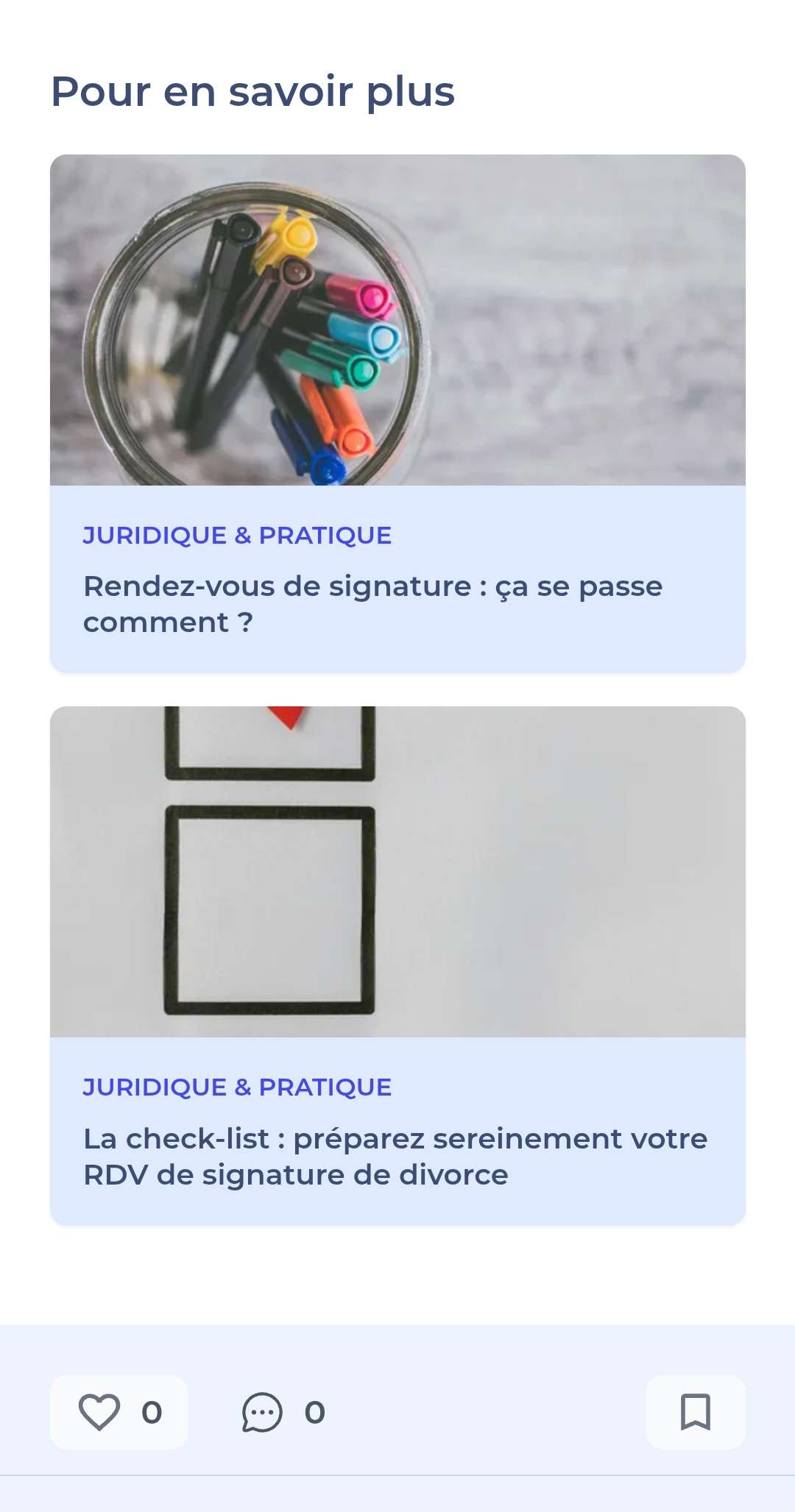Screen dimensions: 795x1512
Task: Select the second 'JURIDIQUE & PRATIQUE' category tag
Action: 238,1087
